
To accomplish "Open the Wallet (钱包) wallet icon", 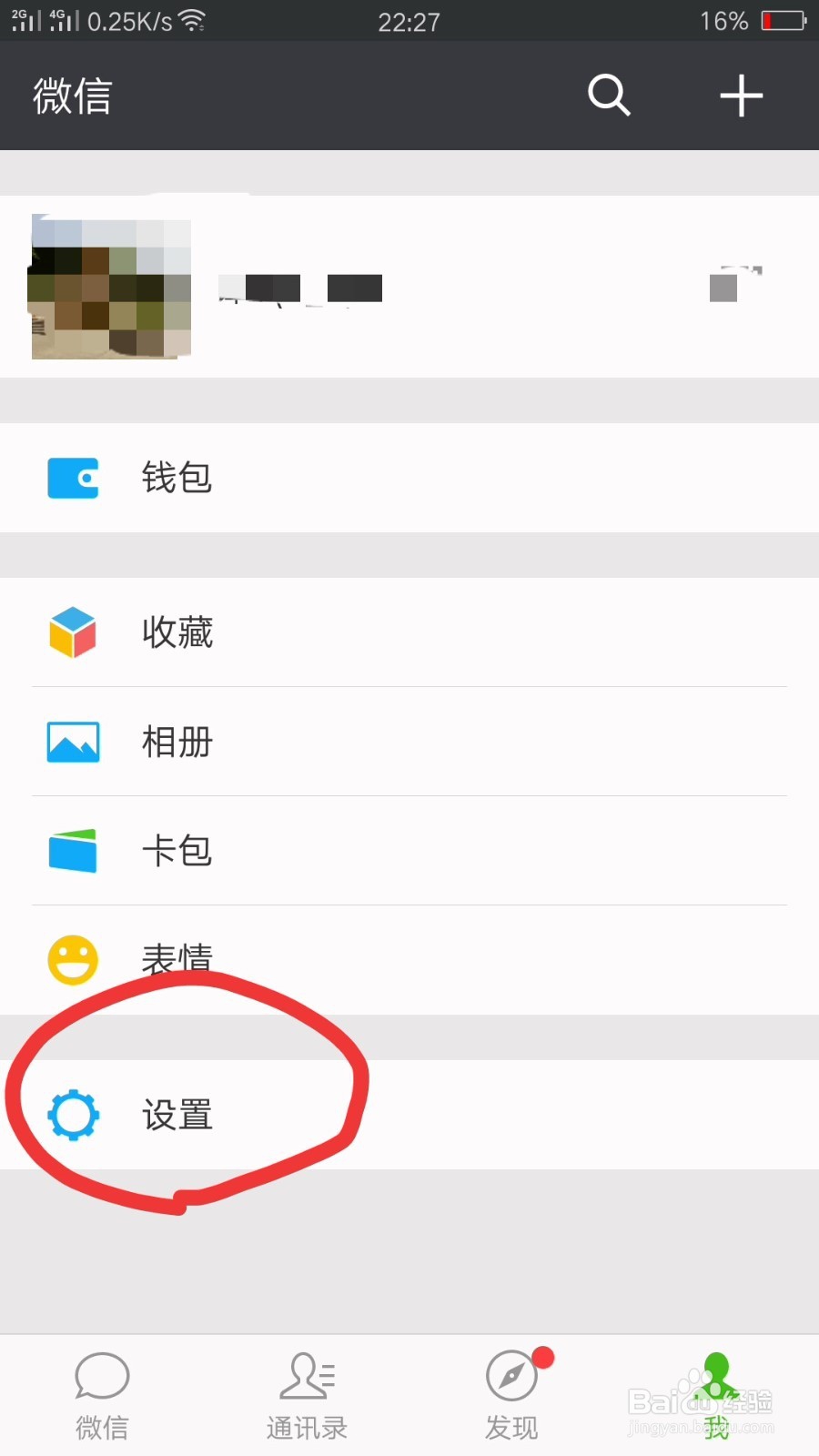I will 73,478.
